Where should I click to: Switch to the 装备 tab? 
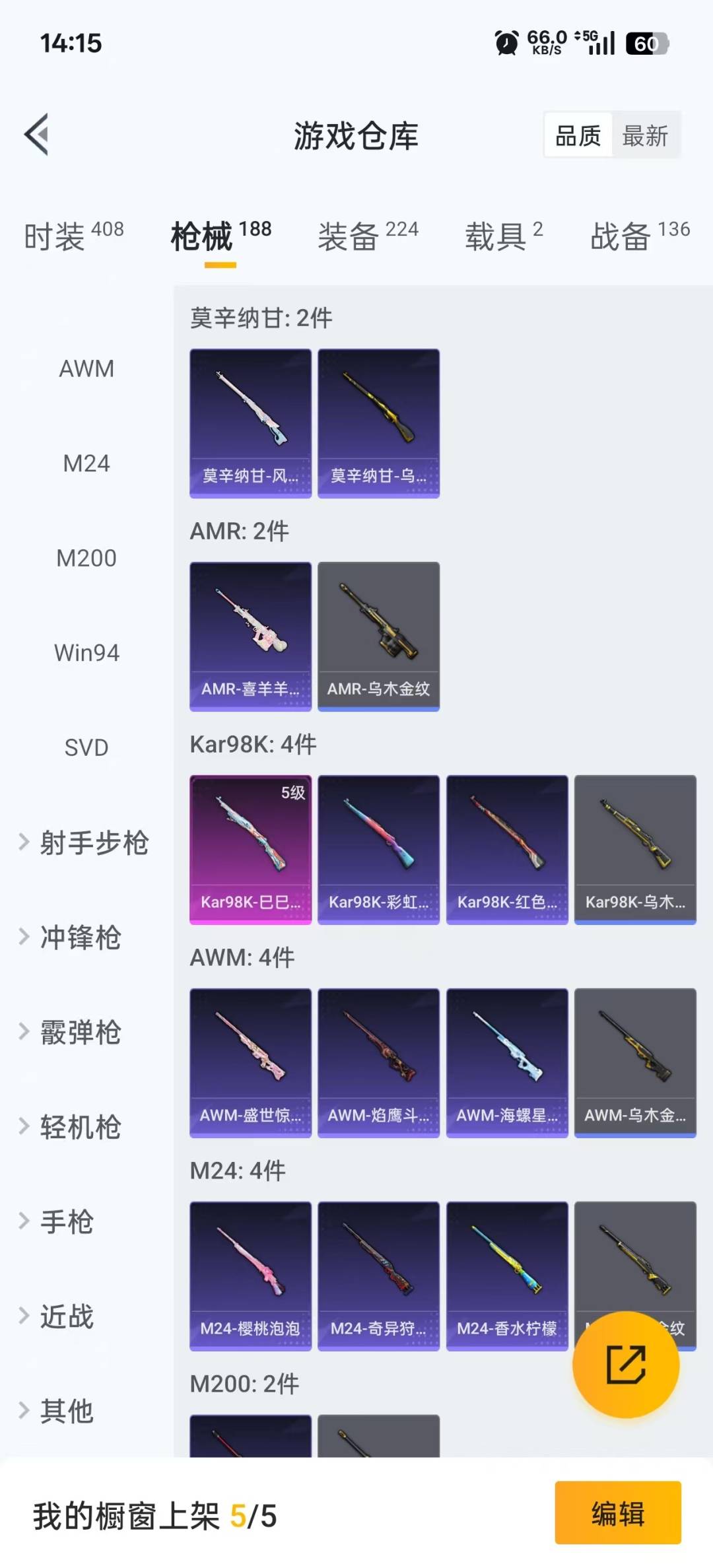(368, 236)
